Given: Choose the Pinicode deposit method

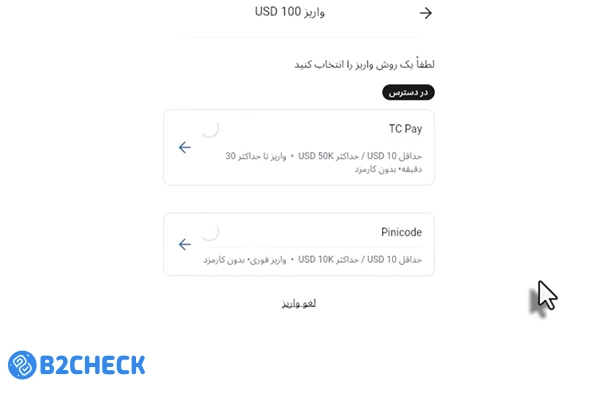Looking at the screenshot, I should tap(299, 244).
